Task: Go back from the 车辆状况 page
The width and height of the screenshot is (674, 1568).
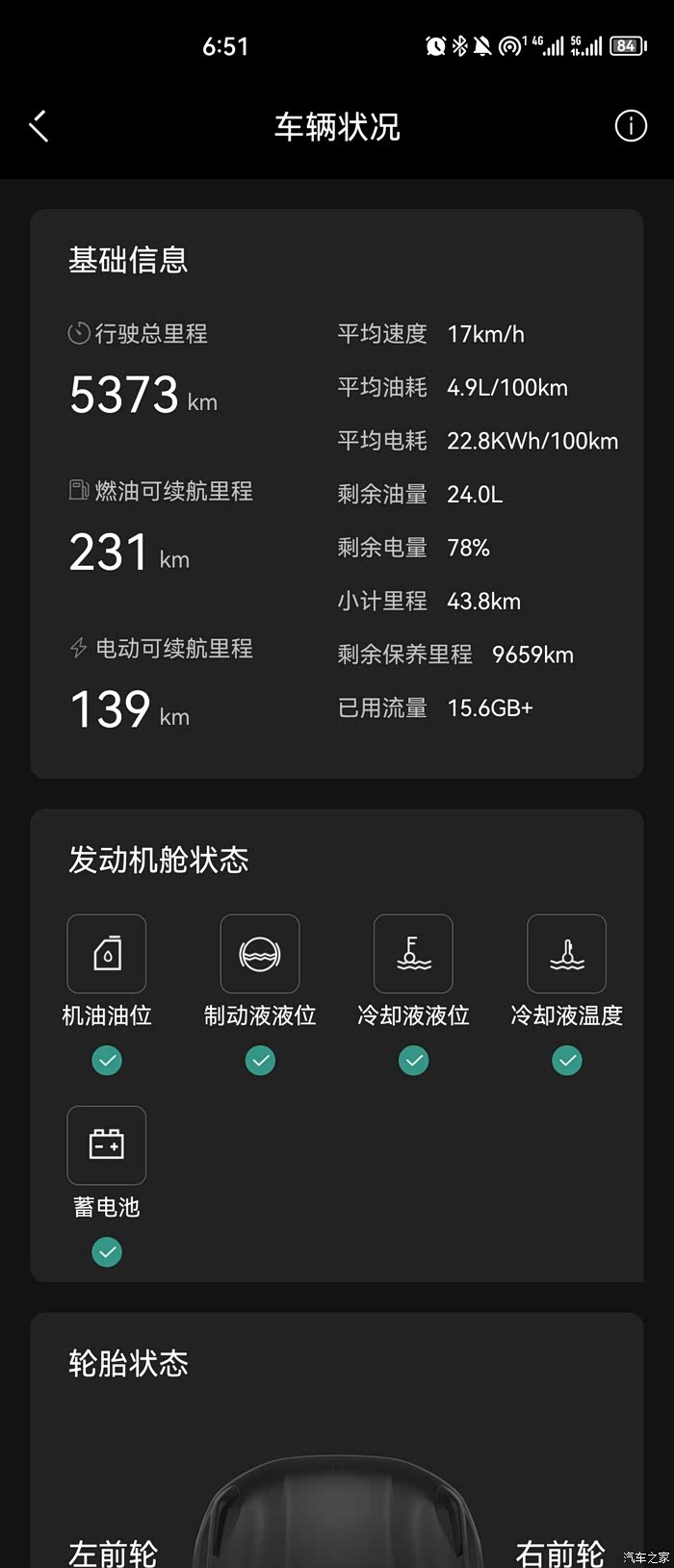Action: (x=39, y=126)
